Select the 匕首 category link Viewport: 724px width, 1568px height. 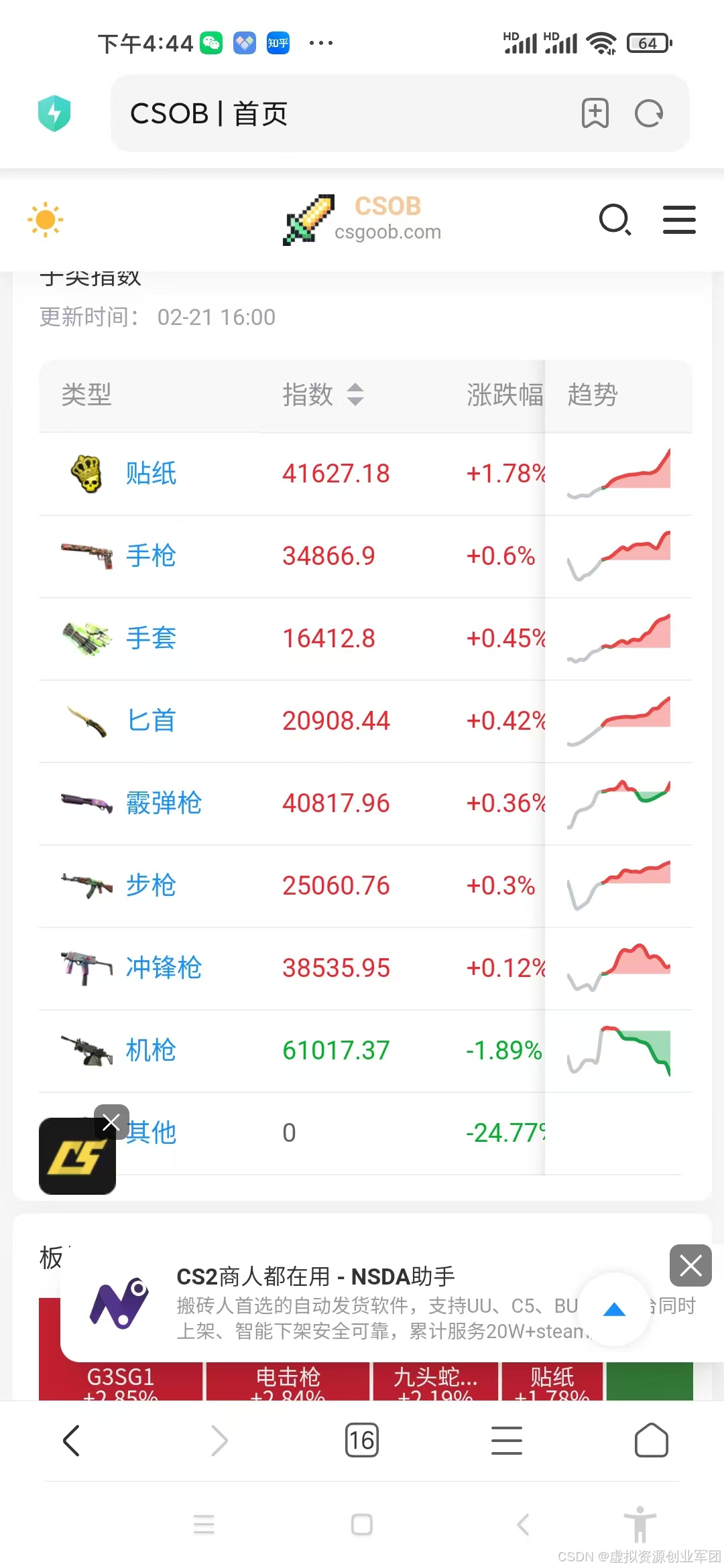coord(151,721)
